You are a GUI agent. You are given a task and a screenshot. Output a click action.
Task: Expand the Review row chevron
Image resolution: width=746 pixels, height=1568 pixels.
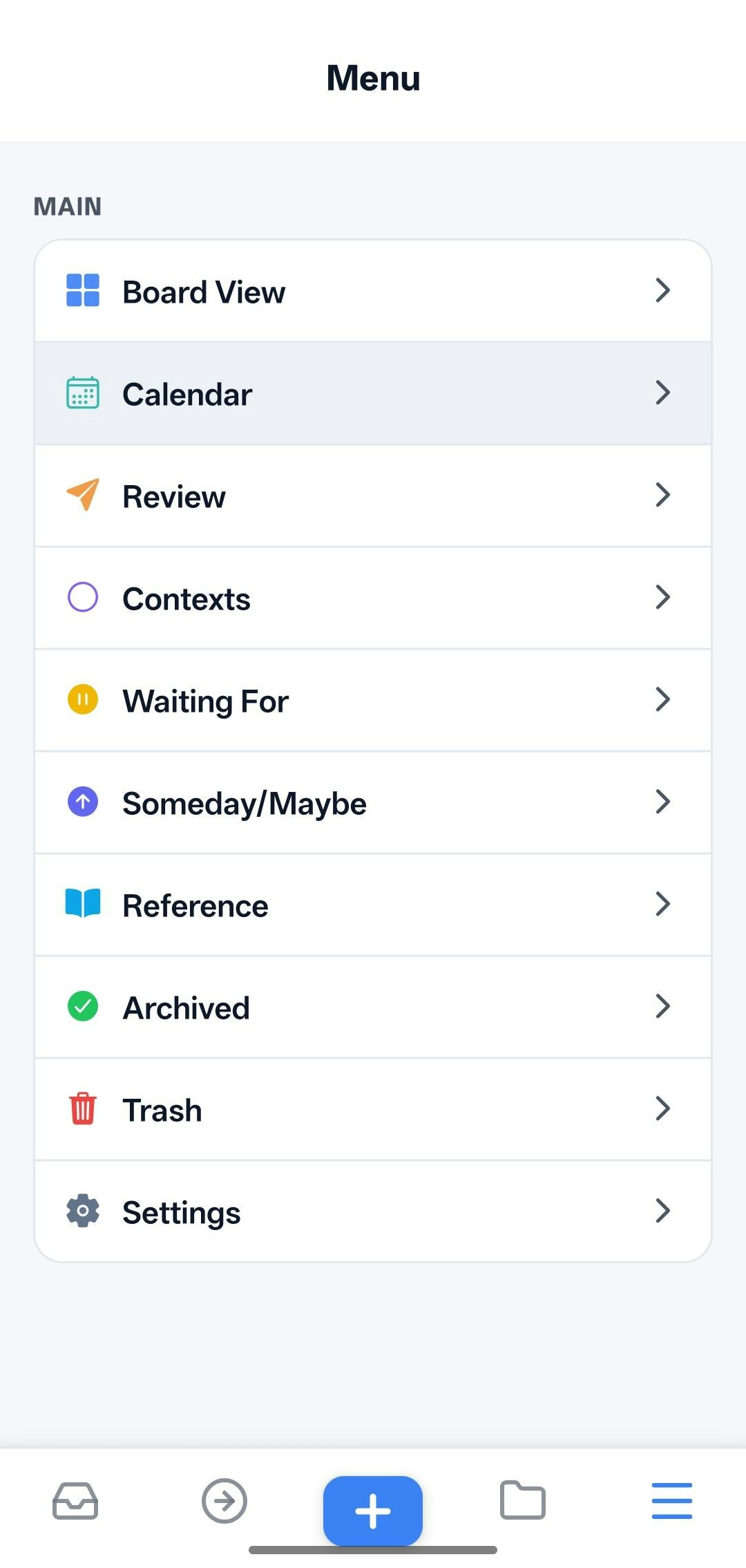(662, 495)
